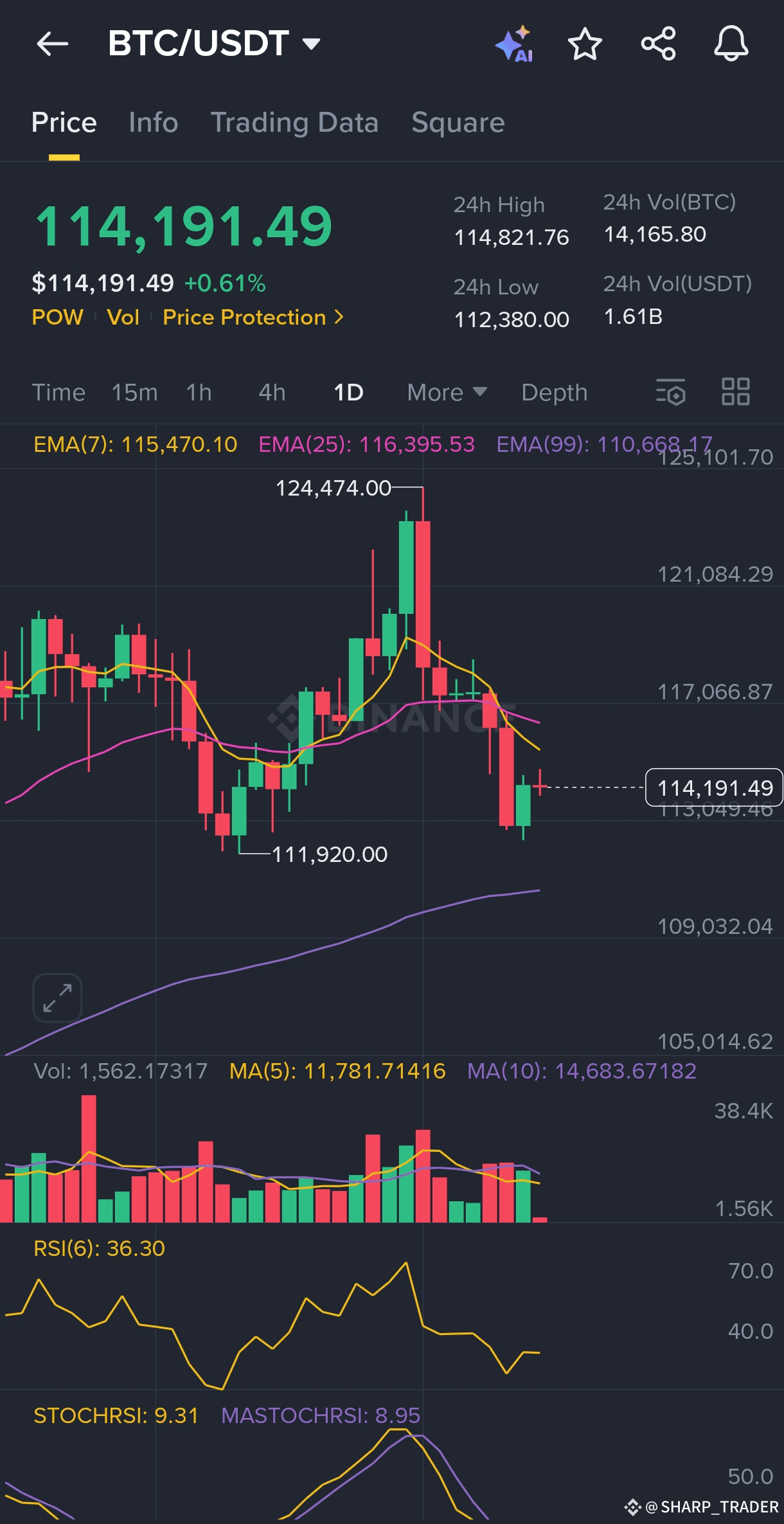The height and width of the screenshot is (1524, 784).
Task: Open the BTC/USDT pair dropdown
Action: (214, 44)
